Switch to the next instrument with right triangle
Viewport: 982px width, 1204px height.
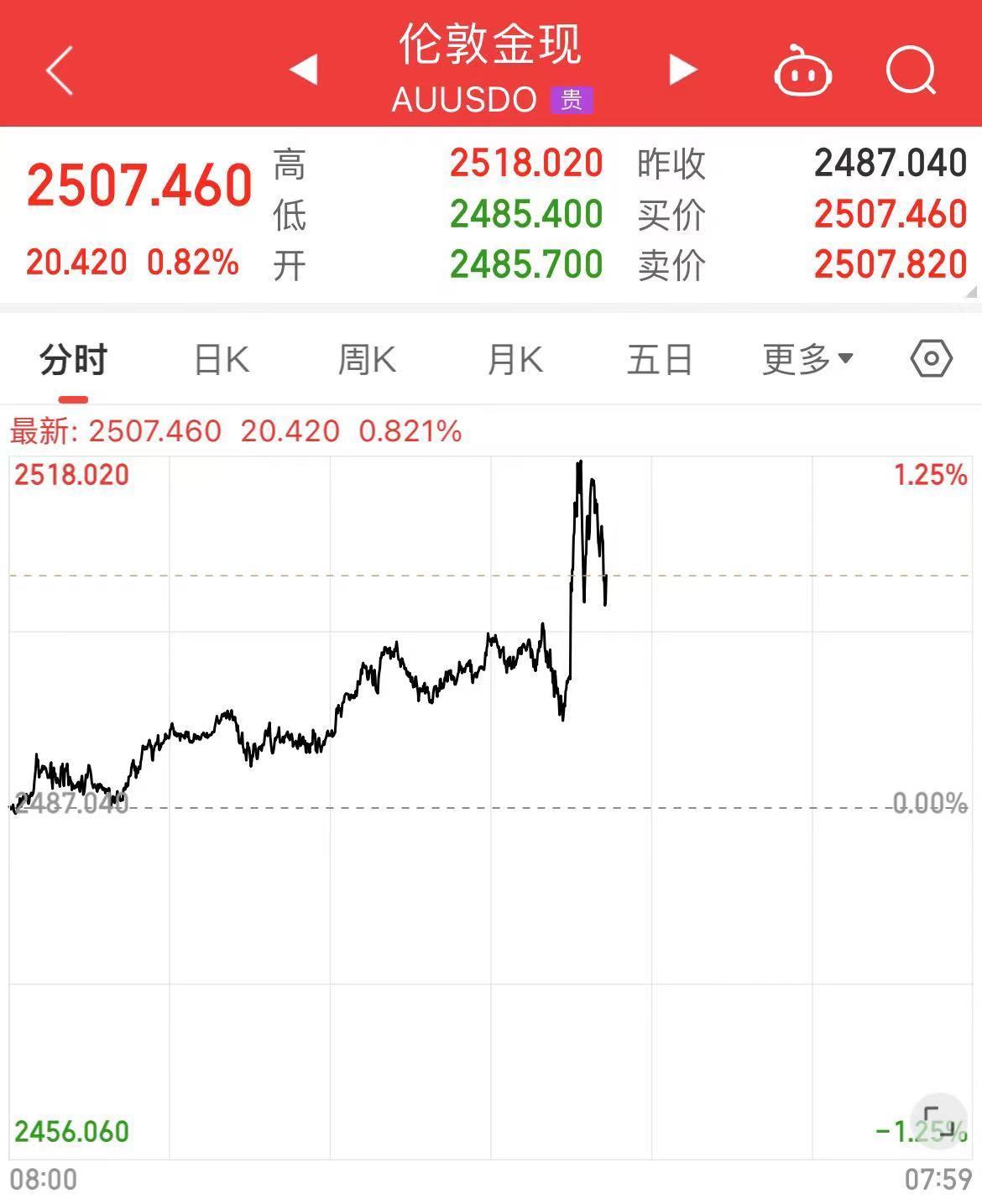(x=683, y=70)
